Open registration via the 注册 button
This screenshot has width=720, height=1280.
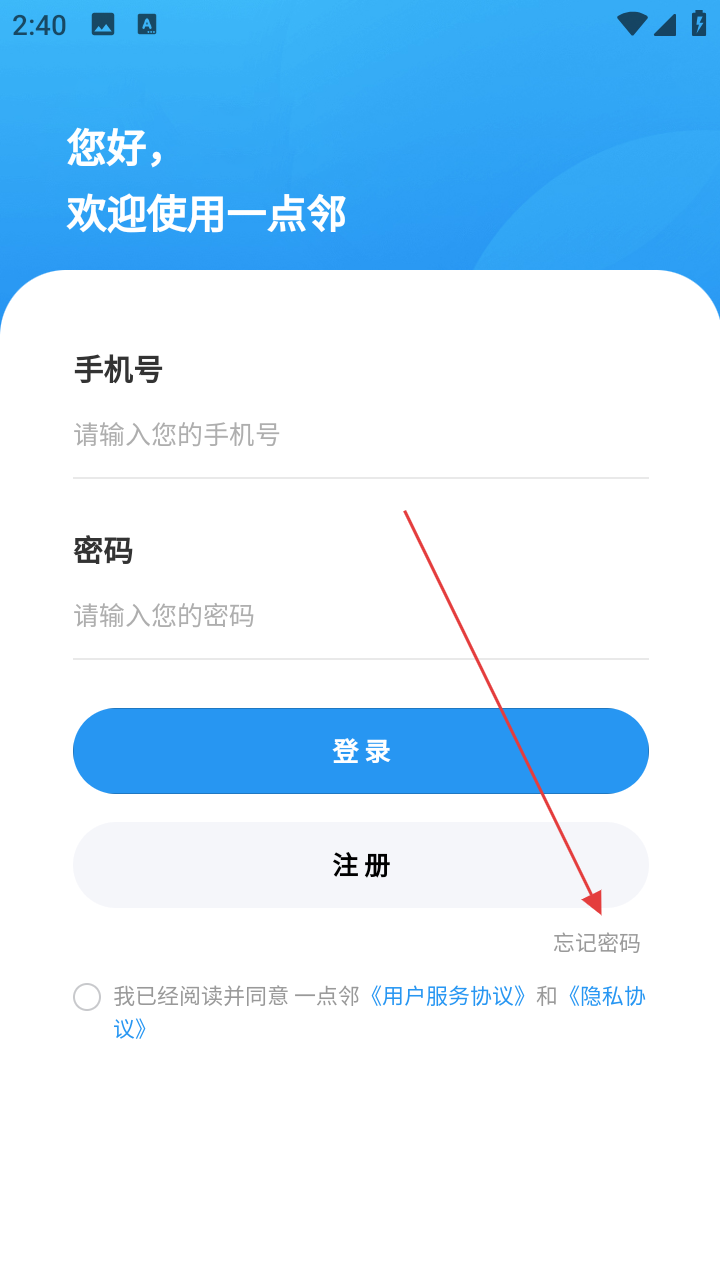360,865
